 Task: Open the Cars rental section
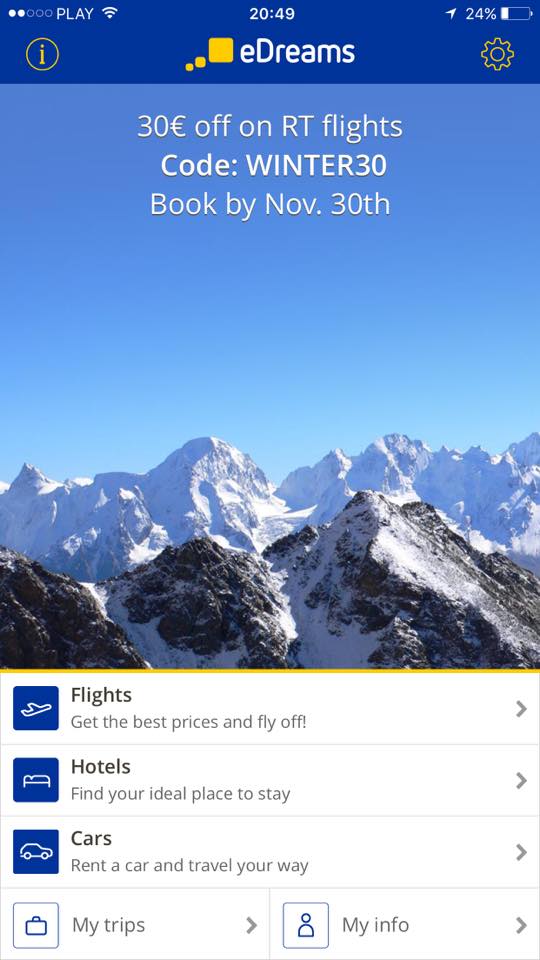270,852
